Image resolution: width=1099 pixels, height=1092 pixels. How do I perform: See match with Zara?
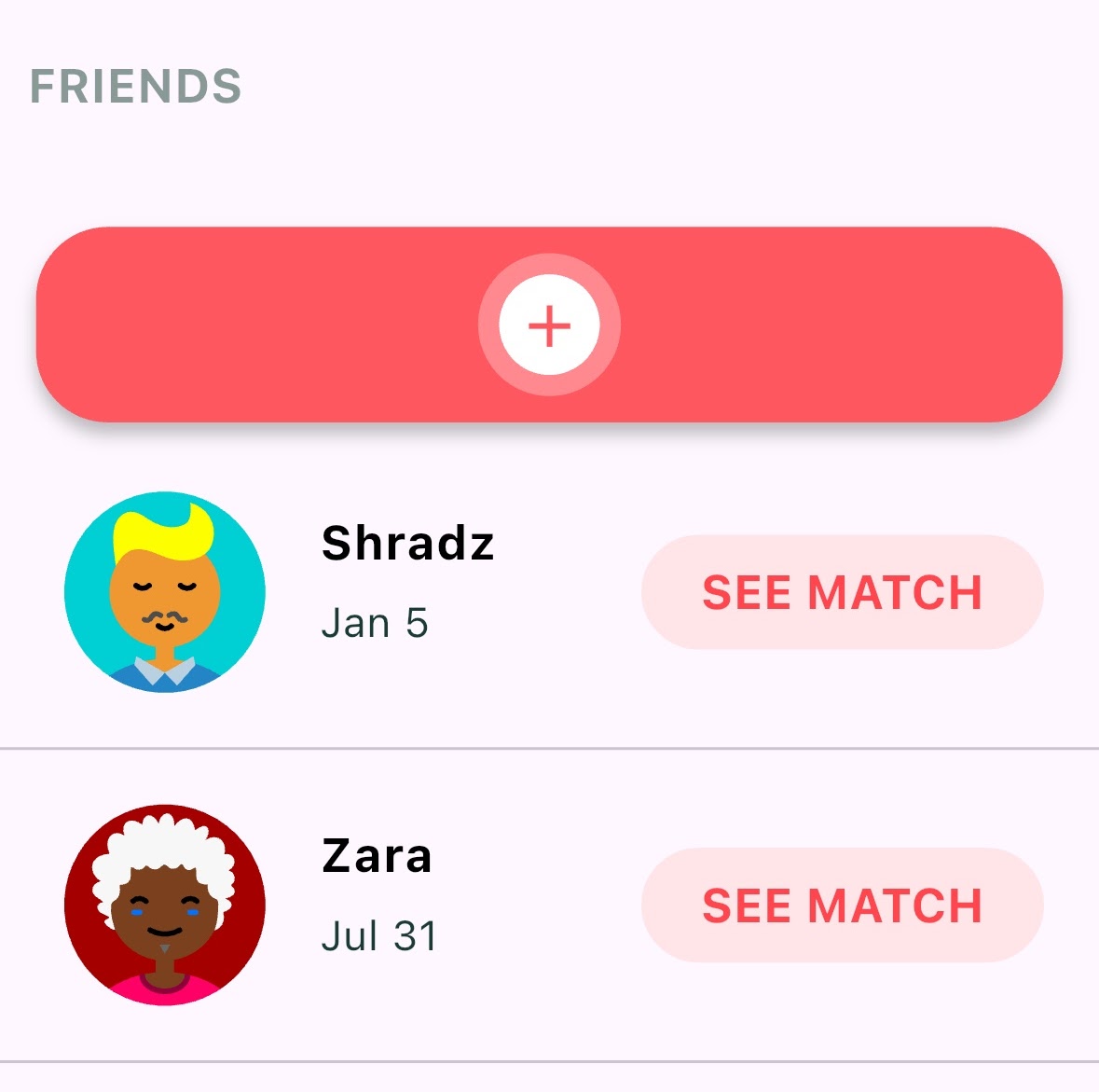(842, 905)
